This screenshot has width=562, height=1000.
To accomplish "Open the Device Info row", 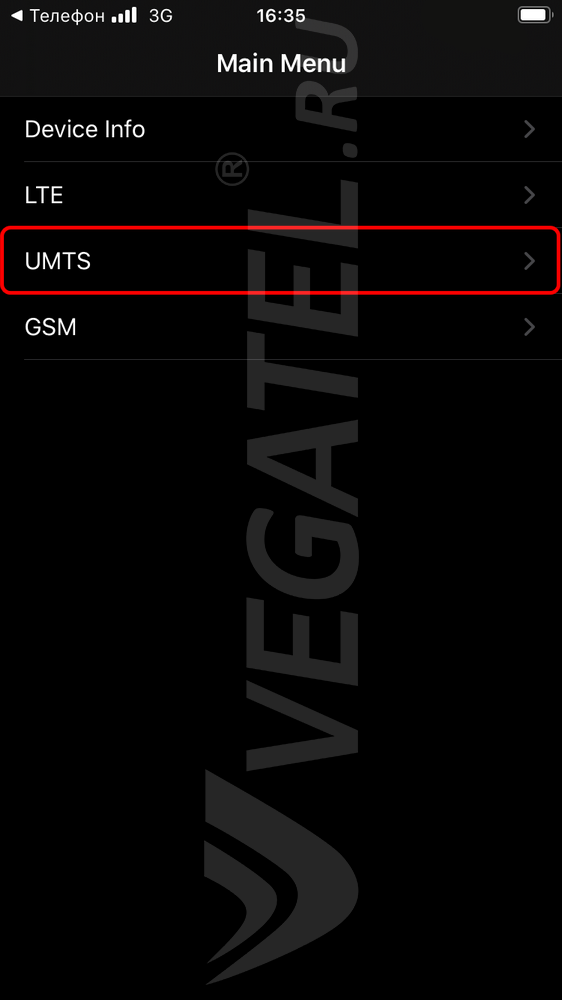I will [281, 129].
